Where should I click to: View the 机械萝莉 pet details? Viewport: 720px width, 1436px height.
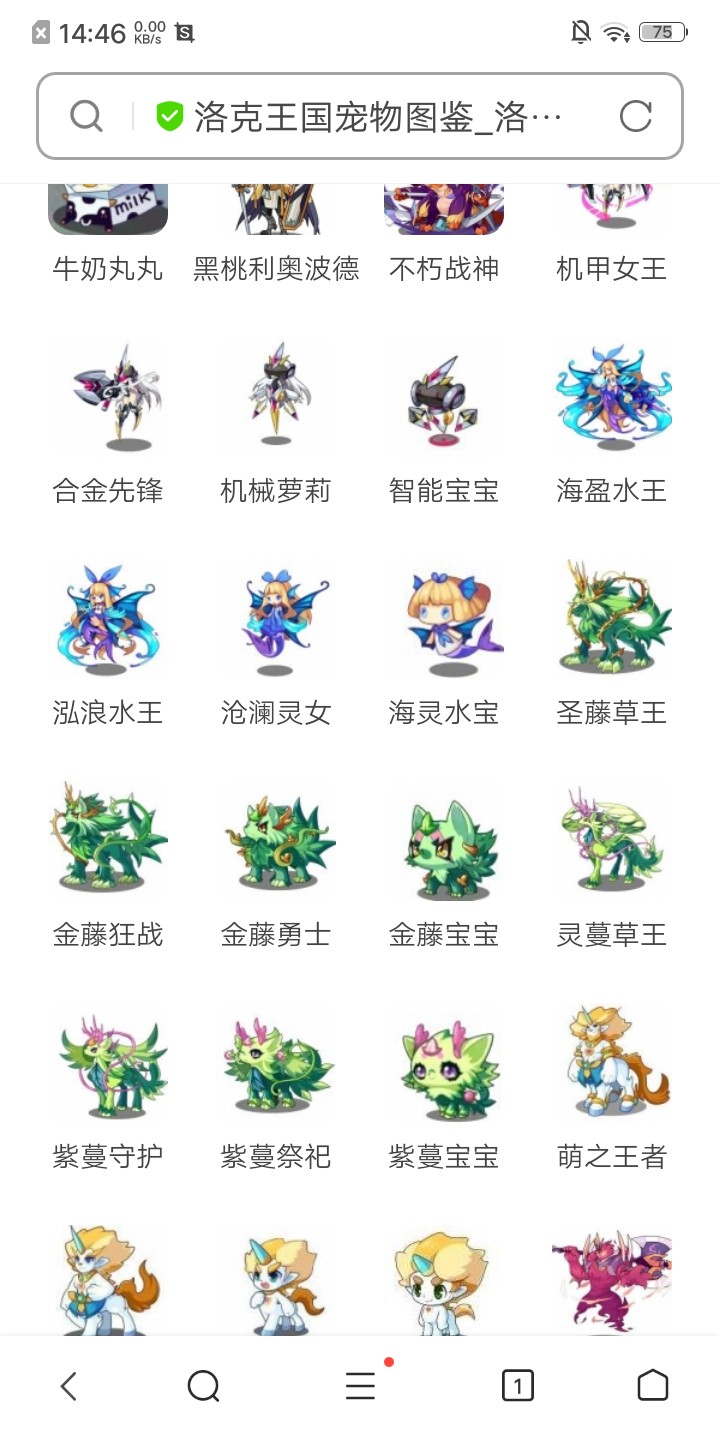click(275, 422)
